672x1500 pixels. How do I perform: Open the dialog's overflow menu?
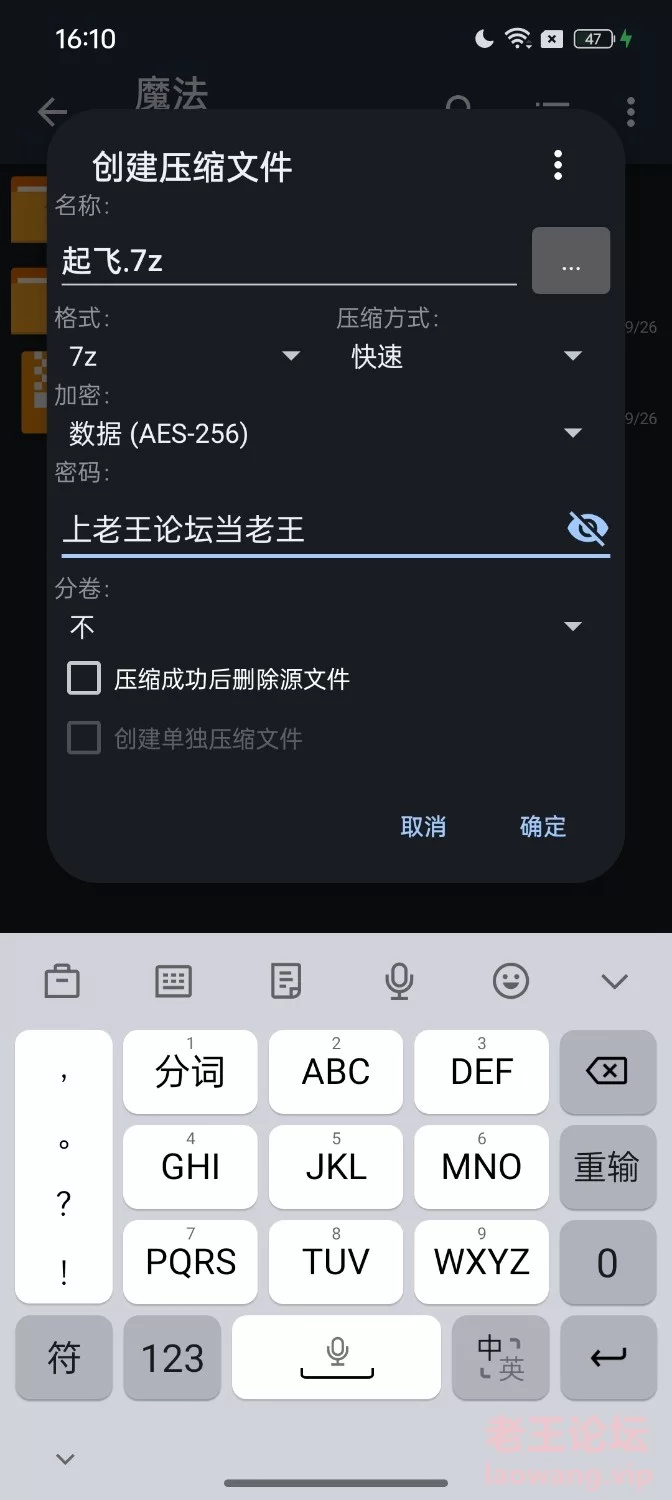(557, 165)
